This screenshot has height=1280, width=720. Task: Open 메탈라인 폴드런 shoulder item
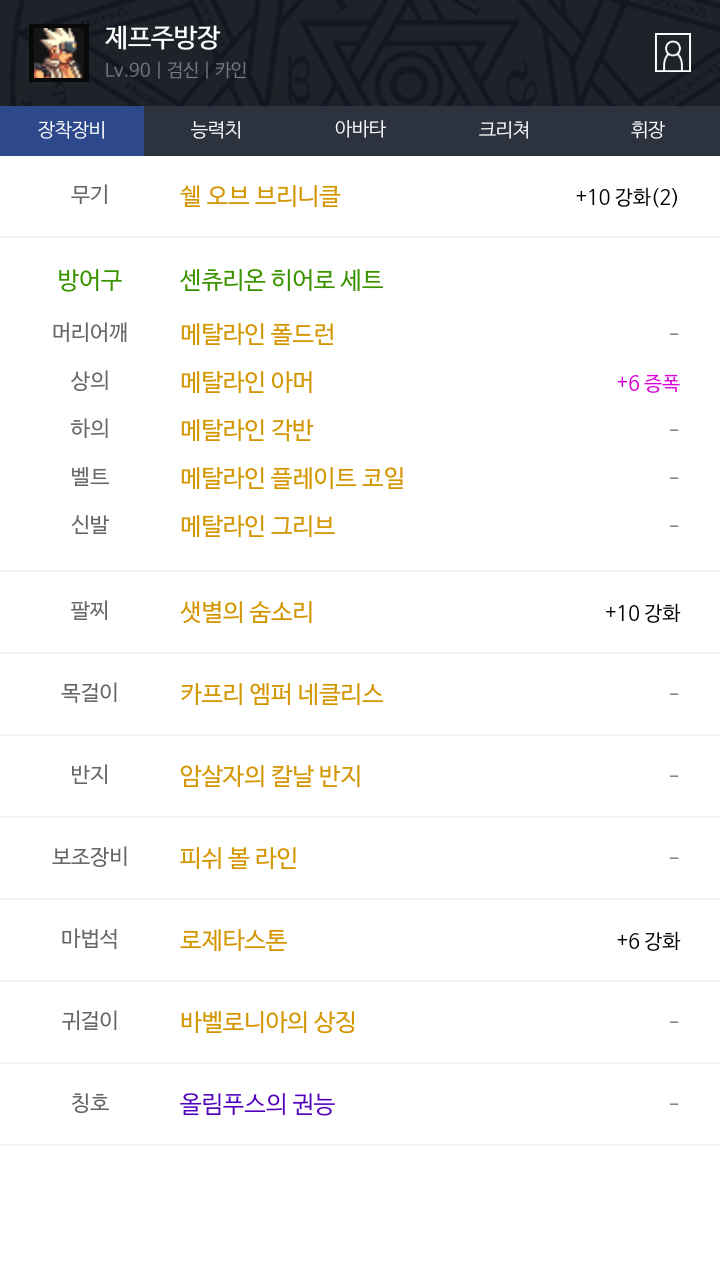coord(257,334)
